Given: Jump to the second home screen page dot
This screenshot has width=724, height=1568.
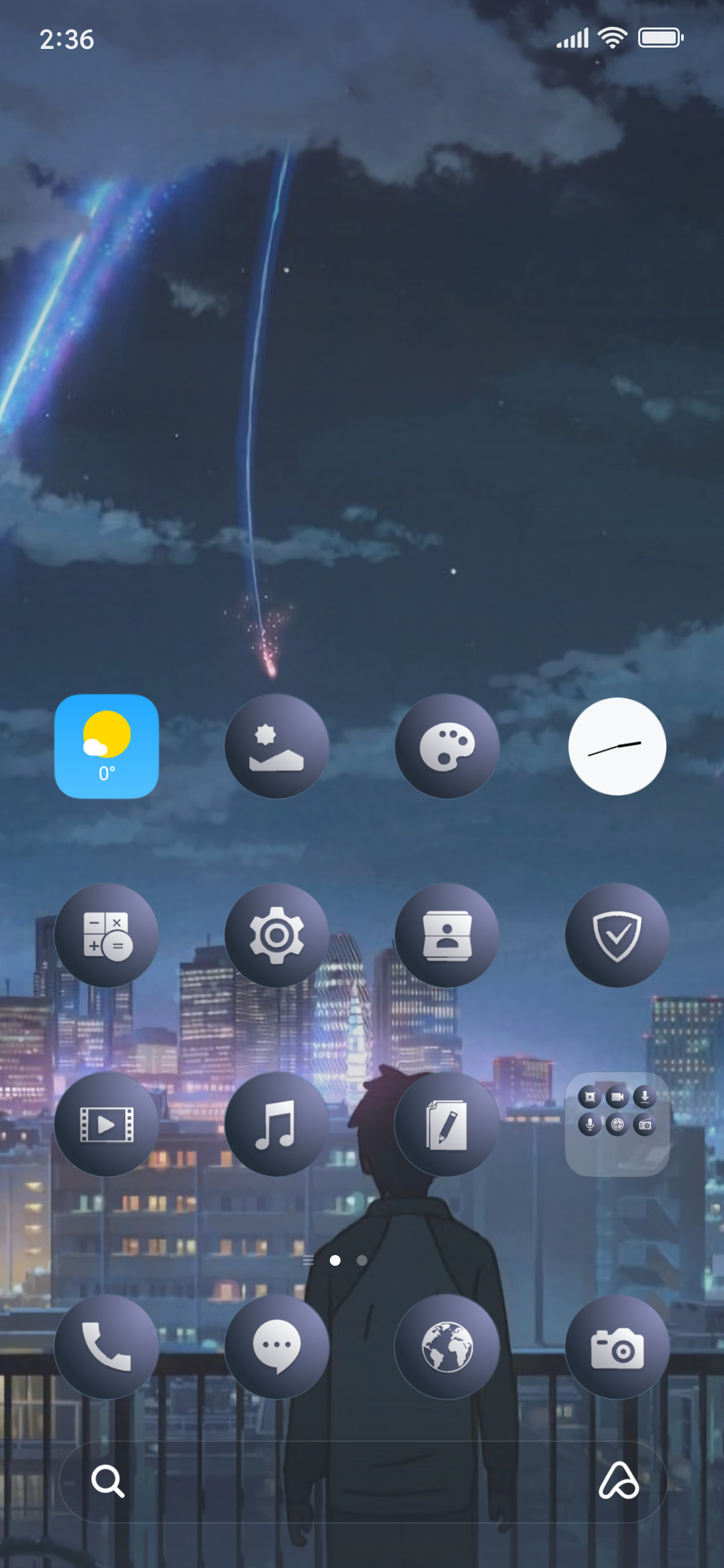Looking at the screenshot, I should click(x=362, y=1260).
